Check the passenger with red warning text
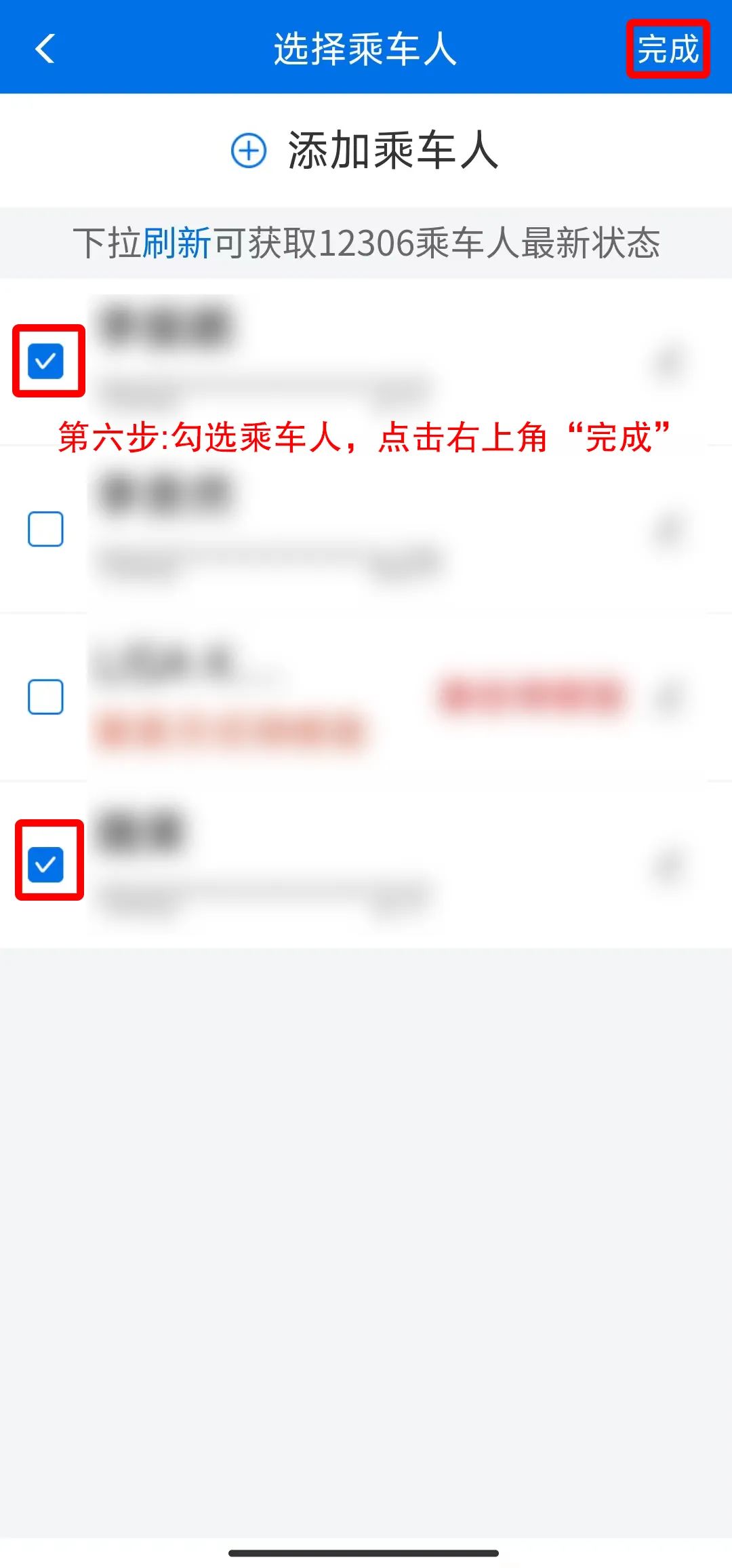 click(45, 697)
